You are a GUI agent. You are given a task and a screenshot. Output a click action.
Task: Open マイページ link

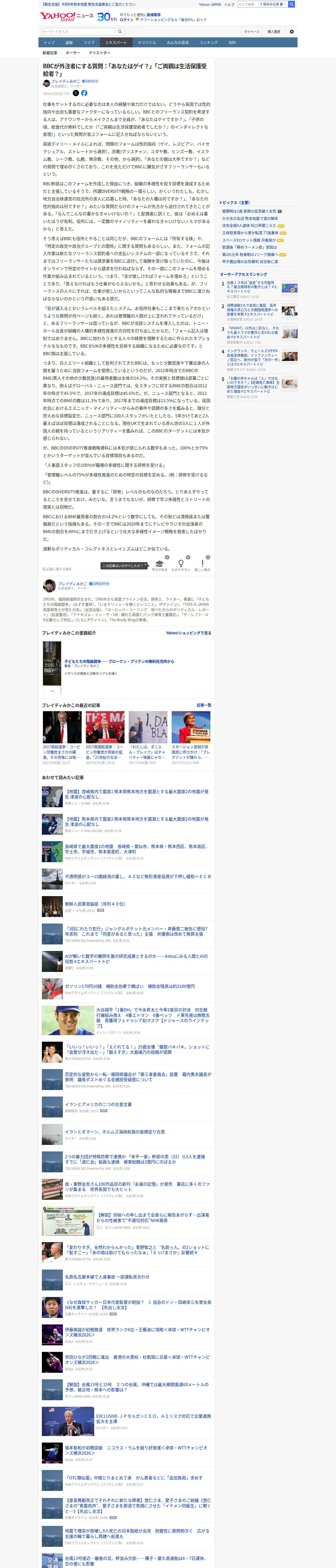[252, 32]
